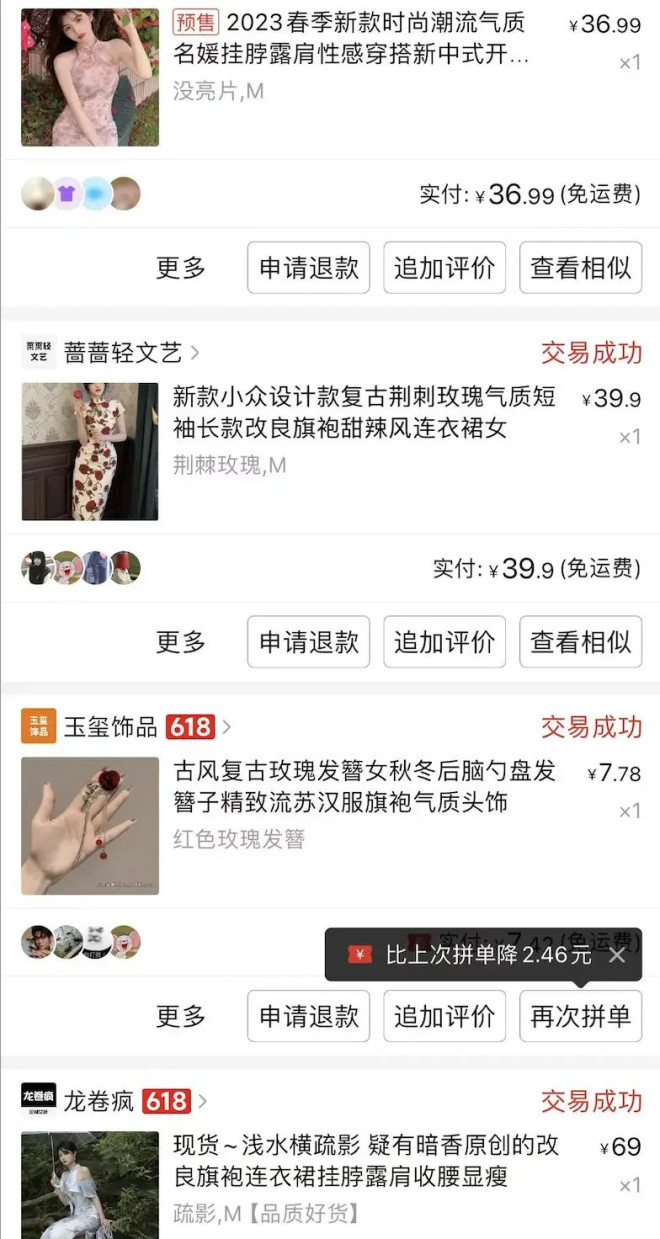Open the 红色玫瑰发簪 hairpin product image
This screenshot has height=1239, width=660.
coord(90,825)
